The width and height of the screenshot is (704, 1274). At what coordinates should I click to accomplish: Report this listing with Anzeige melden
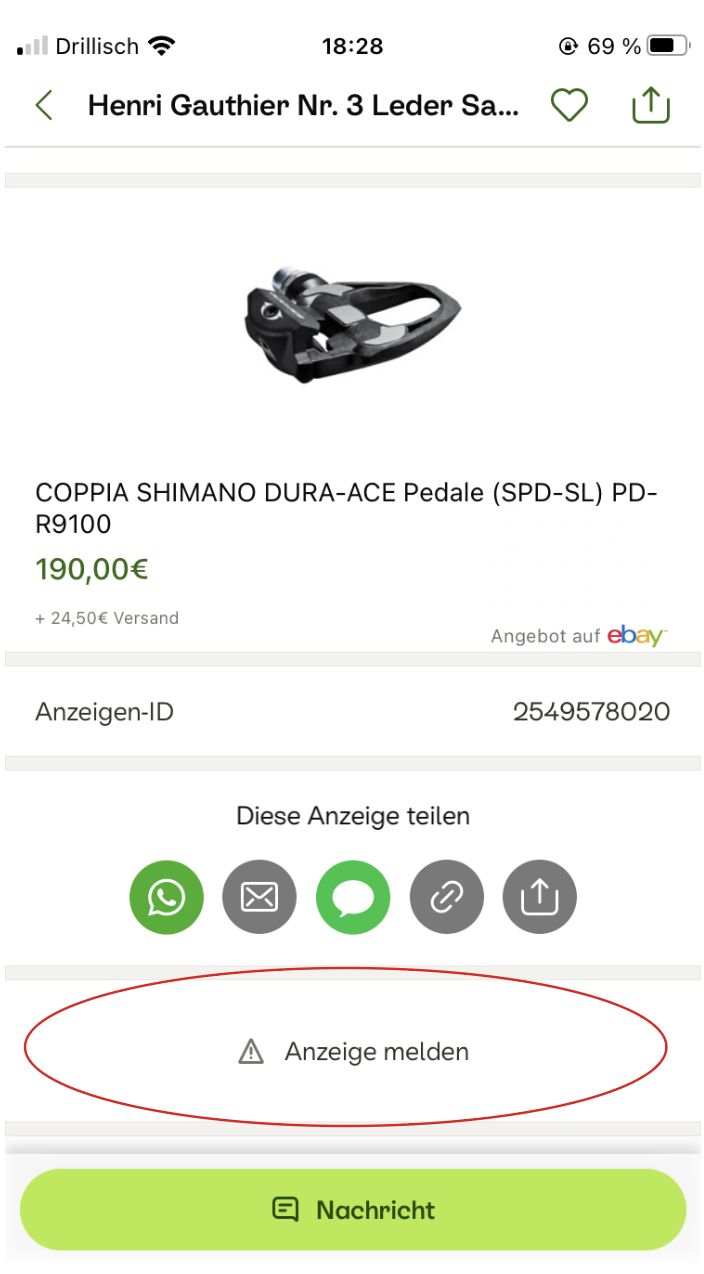click(352, 1051)
